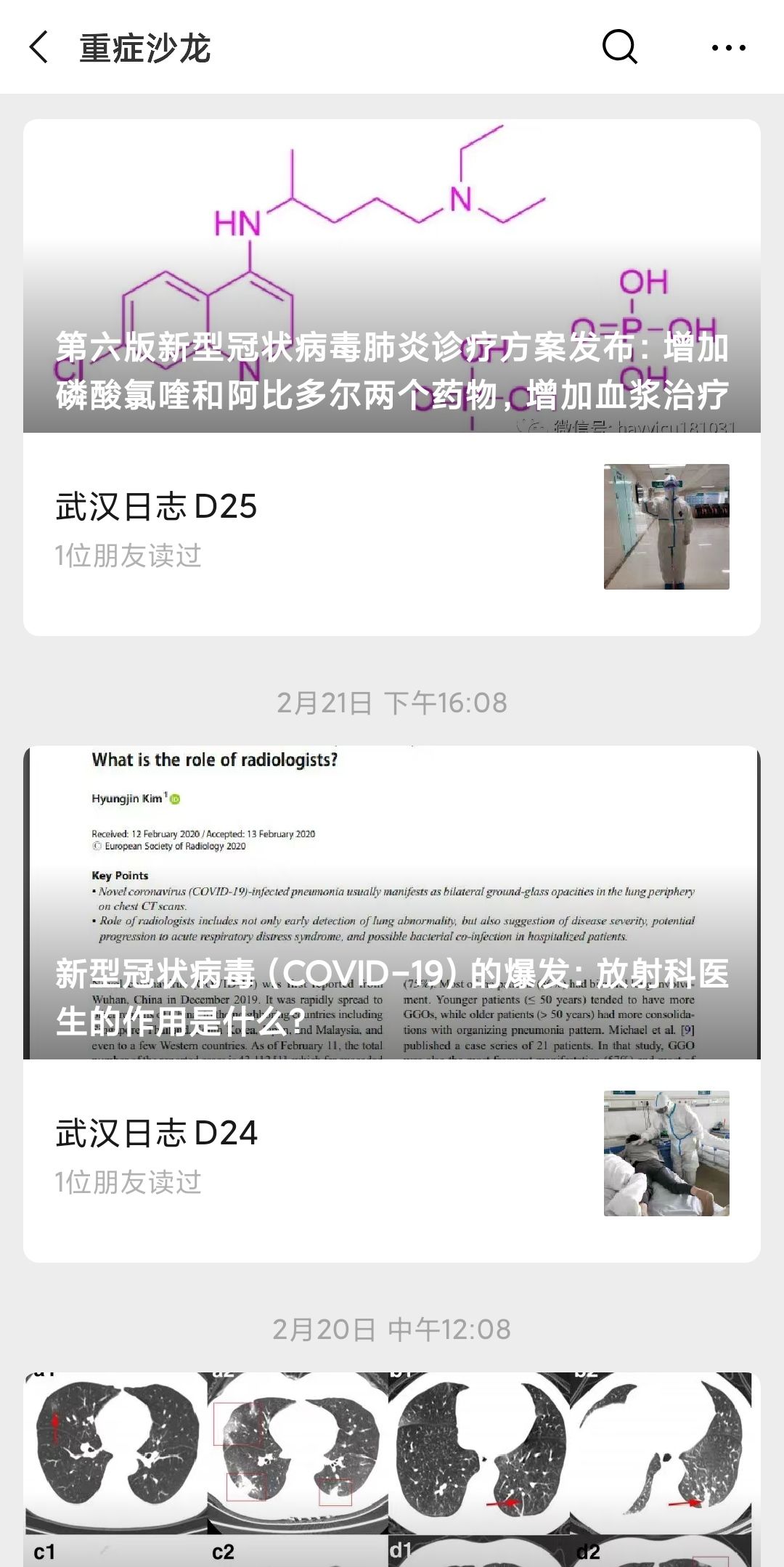Open the lung CT scan article
This screenshot has width=784, height=1567.
pyautogui.click(x=392, y=1467)
